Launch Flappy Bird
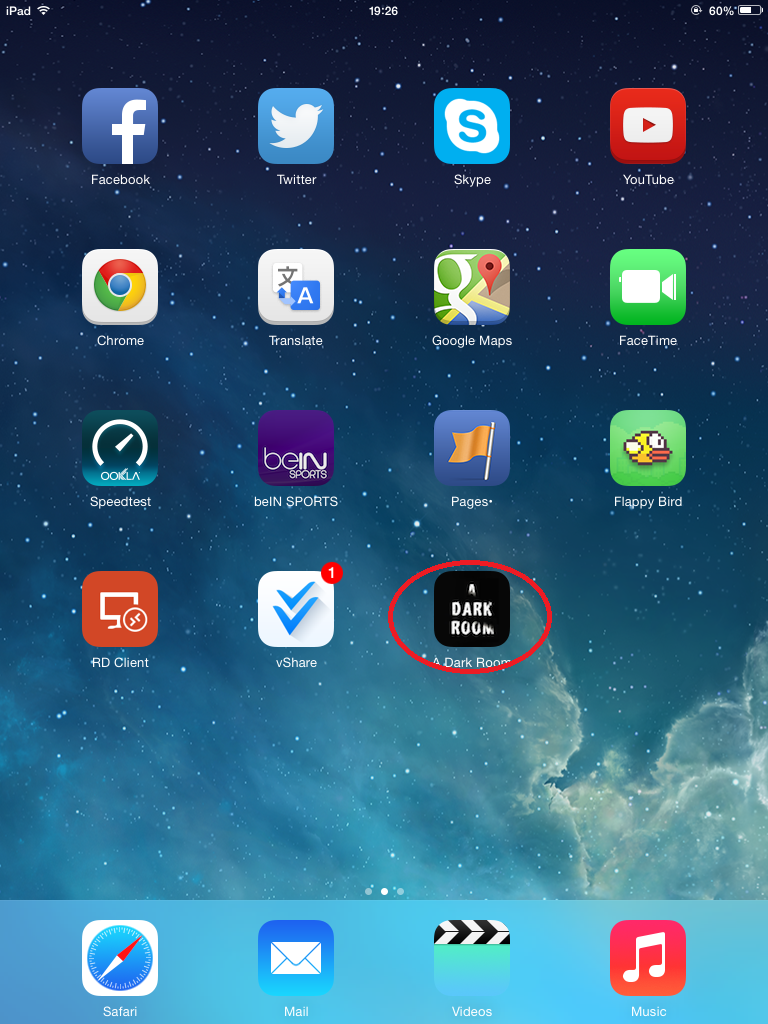The height and width of the screenshot is (1024, 768). [648, 448]
